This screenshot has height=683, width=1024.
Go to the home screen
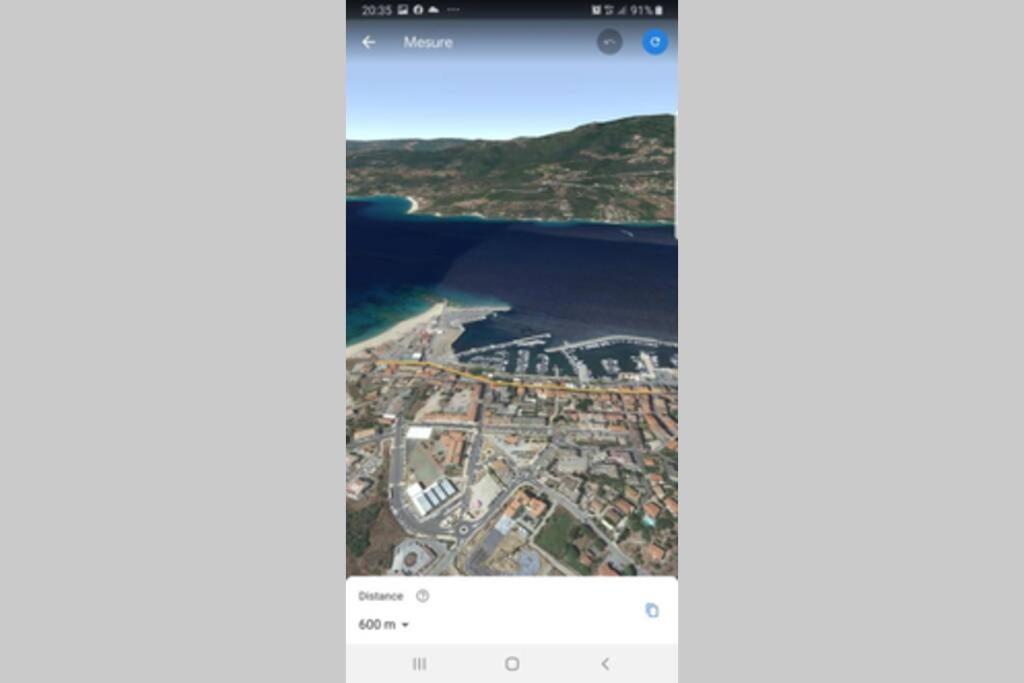pyautogui.click(x=512, y=664)
